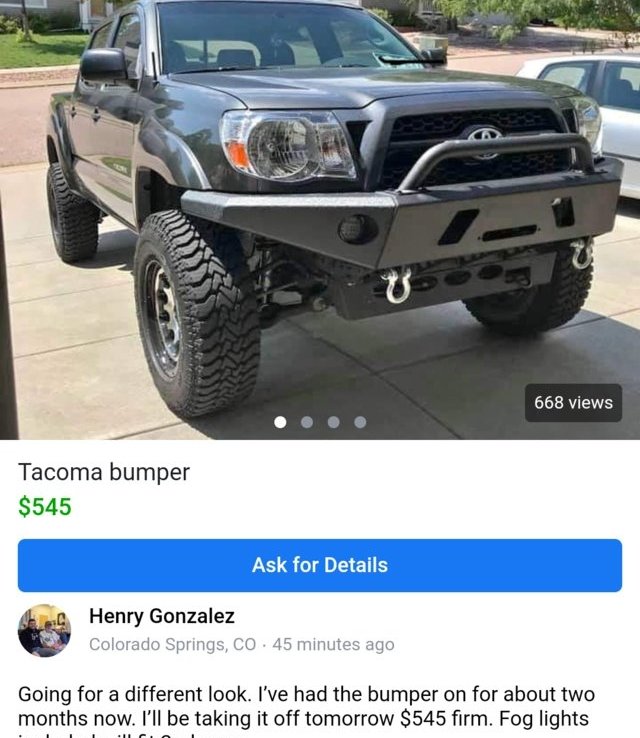Image resolution: width=640 pixels, height=738 pixels.
Task: Tap Henry Gonzalez's profile picture
Action: [44, 630]
